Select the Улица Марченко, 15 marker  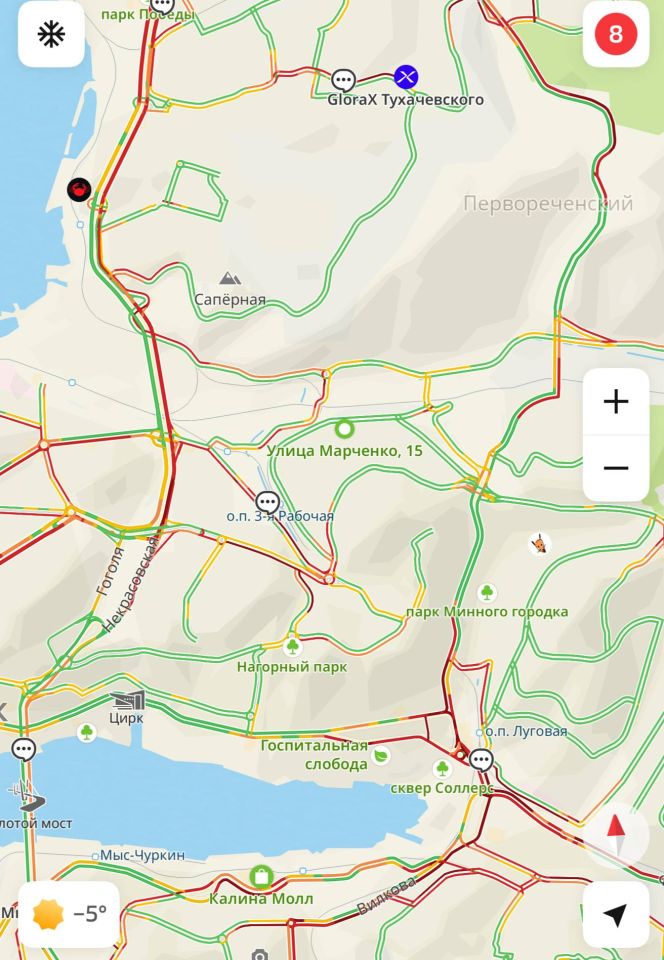pyautogui.click(x=345, y=430)
